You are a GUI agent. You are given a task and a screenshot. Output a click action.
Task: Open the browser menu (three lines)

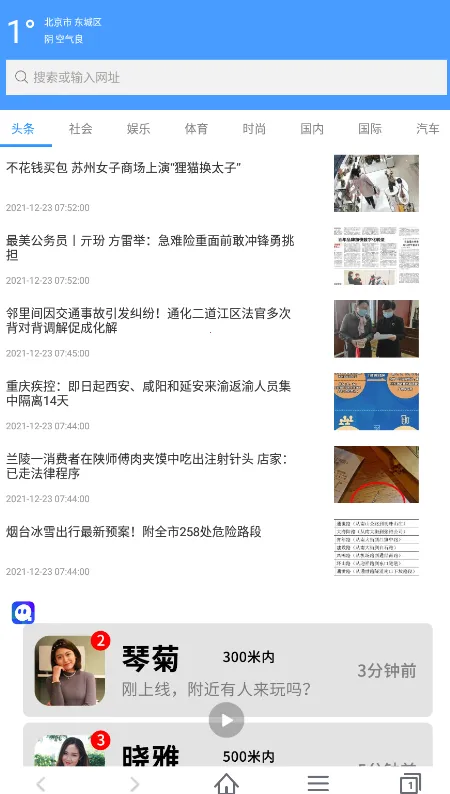click(318, 783)
